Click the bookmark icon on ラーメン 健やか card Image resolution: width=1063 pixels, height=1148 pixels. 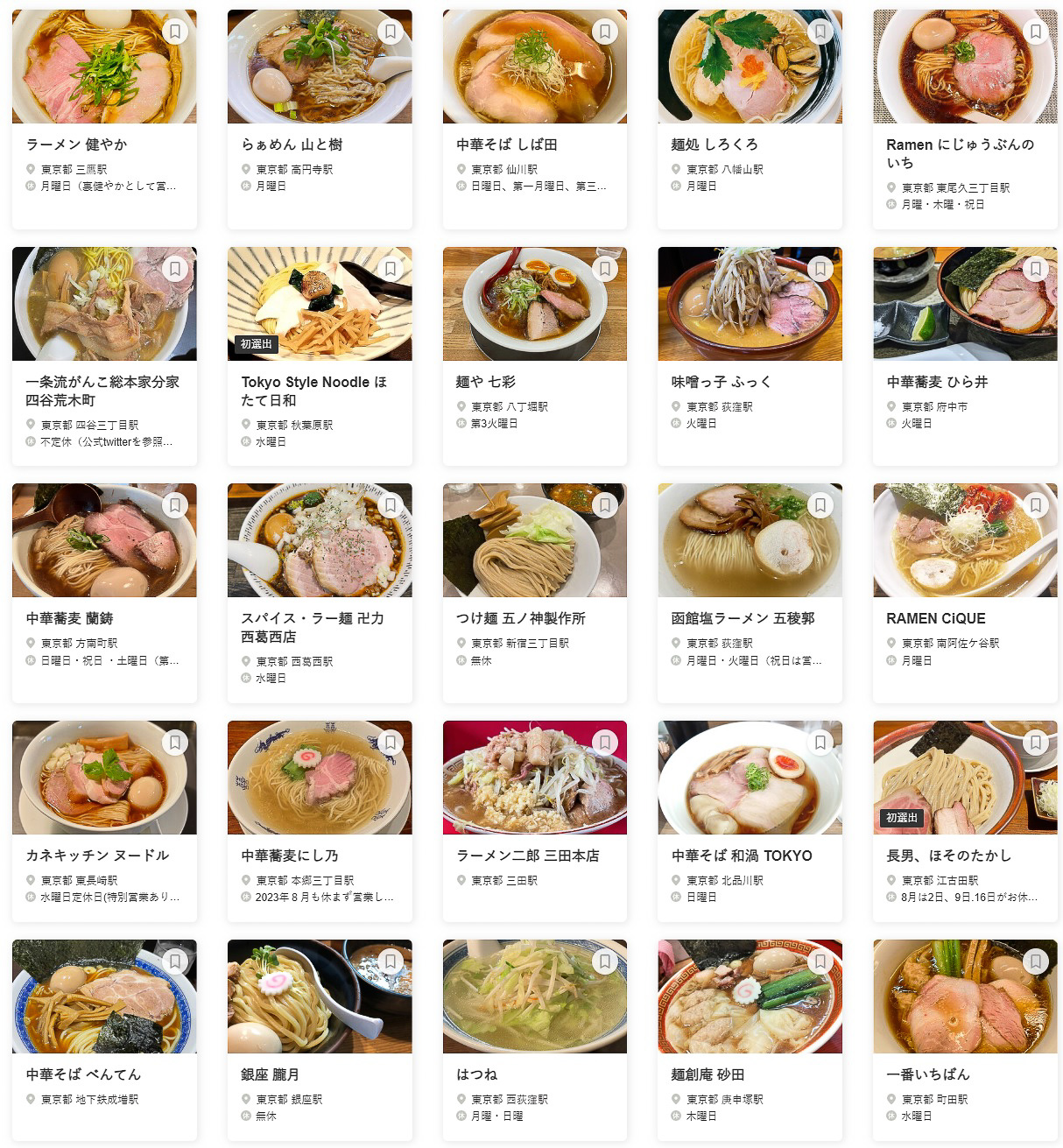pos(174,32)
